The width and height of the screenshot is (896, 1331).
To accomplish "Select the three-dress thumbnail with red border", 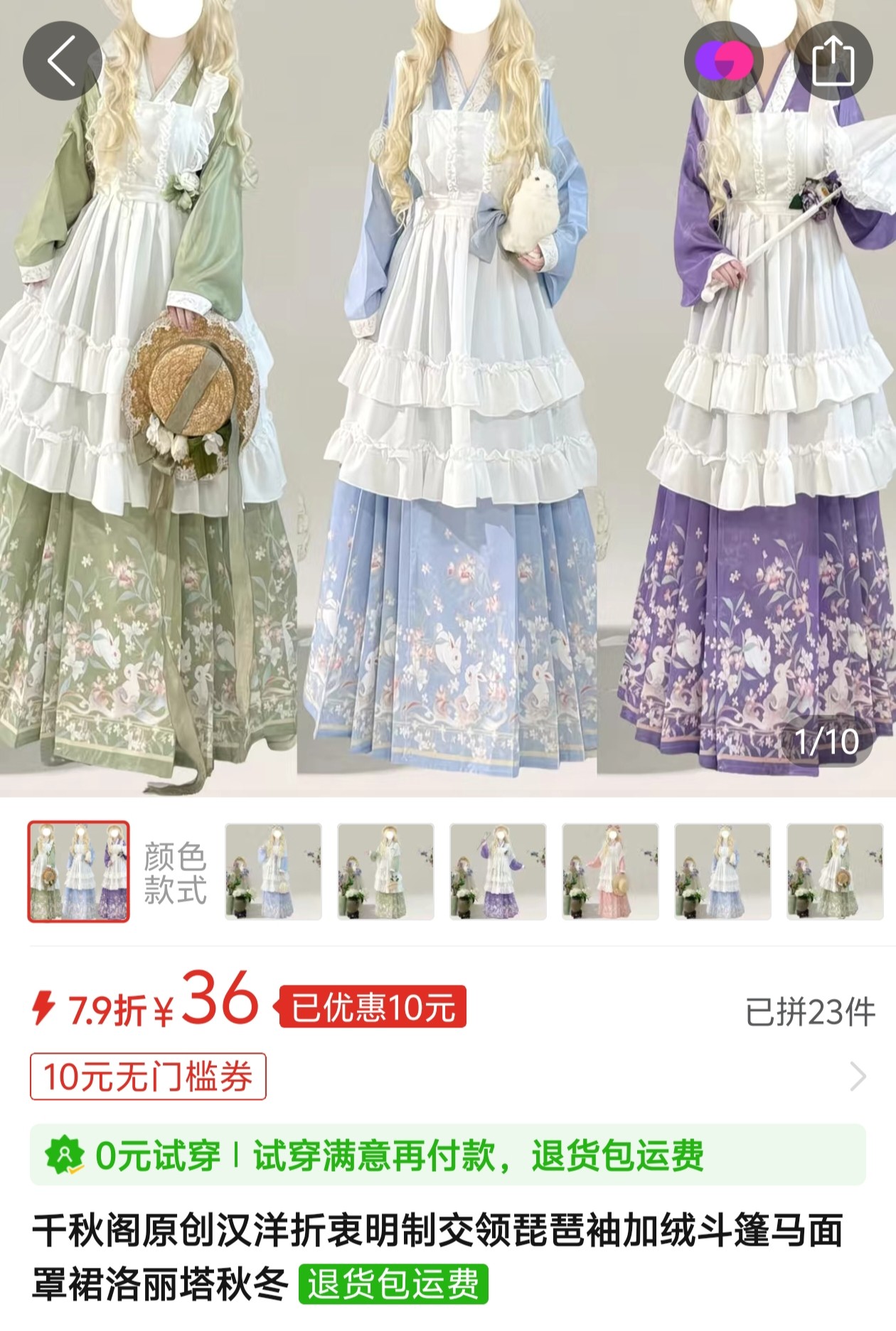I will click(x=78, y=872).
